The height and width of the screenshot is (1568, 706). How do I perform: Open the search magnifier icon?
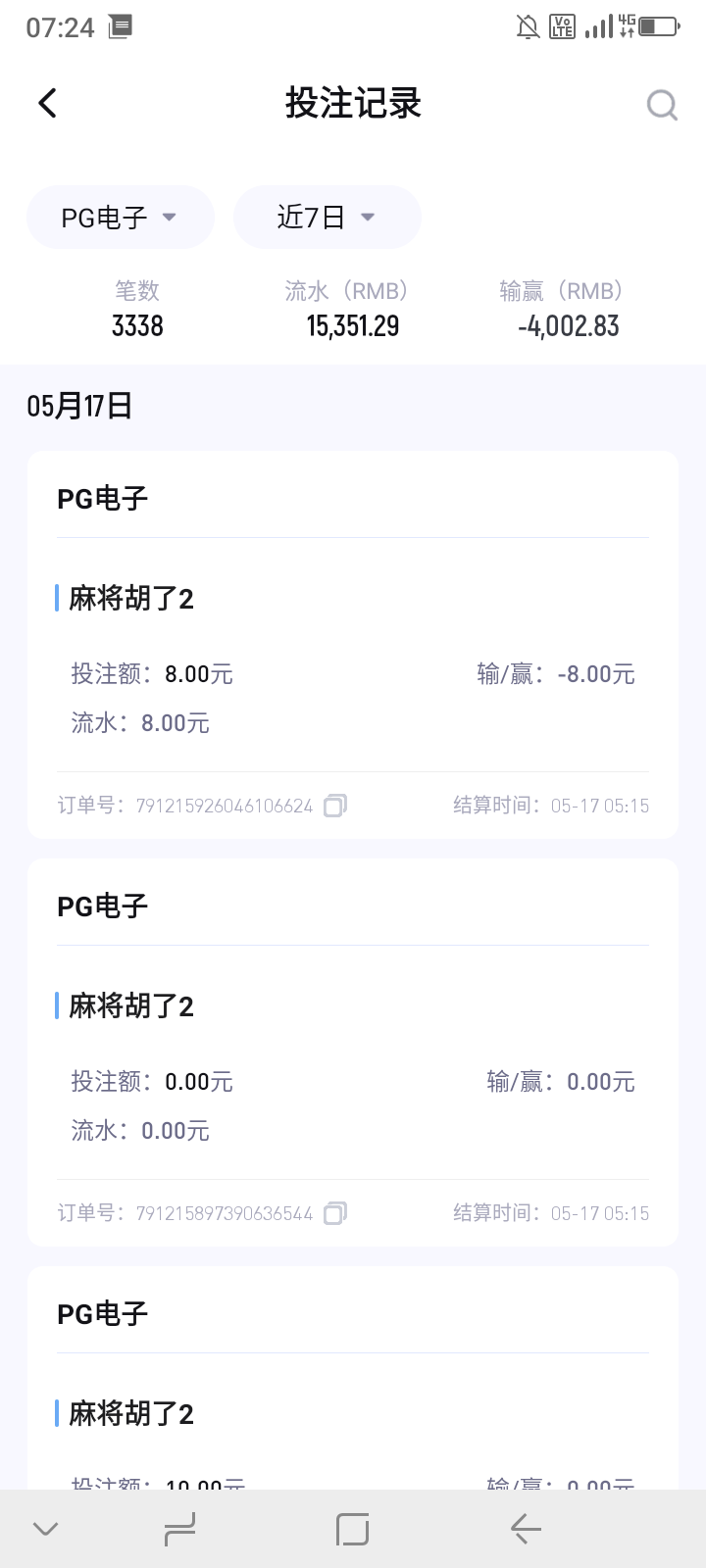point(663,104)
